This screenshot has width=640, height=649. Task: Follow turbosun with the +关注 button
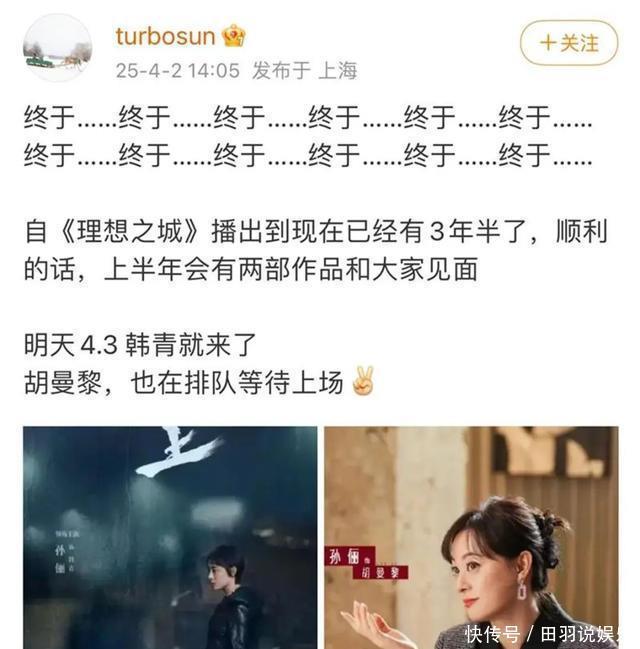pos(568,43)
